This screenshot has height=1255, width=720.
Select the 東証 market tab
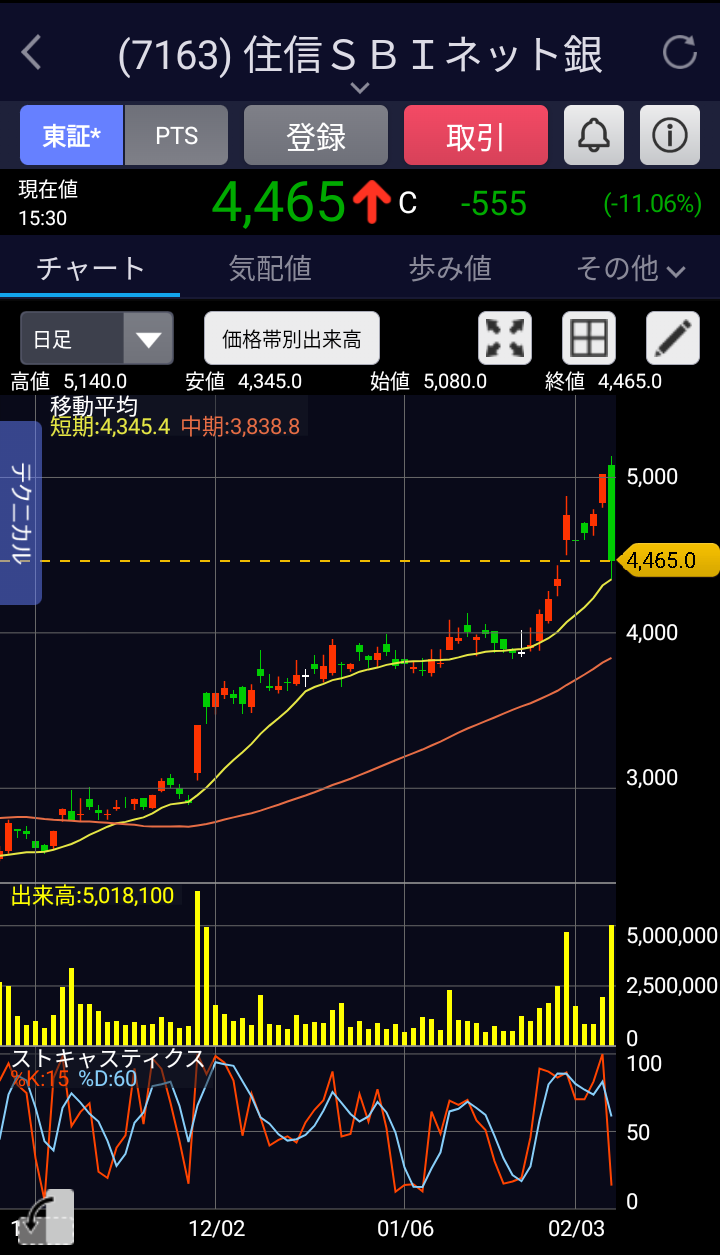(72, 135)
